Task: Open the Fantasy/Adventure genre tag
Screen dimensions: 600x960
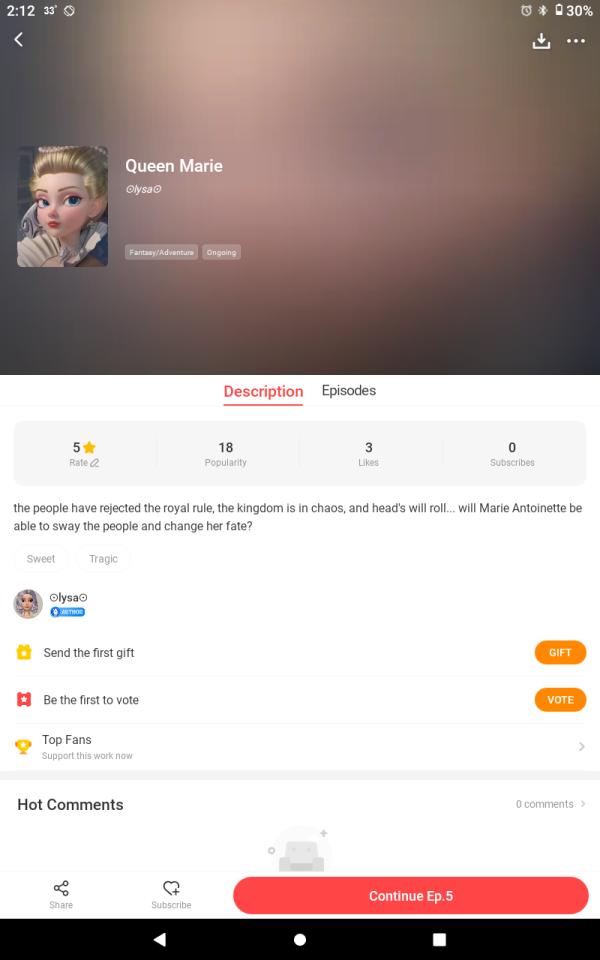Action: (161, 252)
